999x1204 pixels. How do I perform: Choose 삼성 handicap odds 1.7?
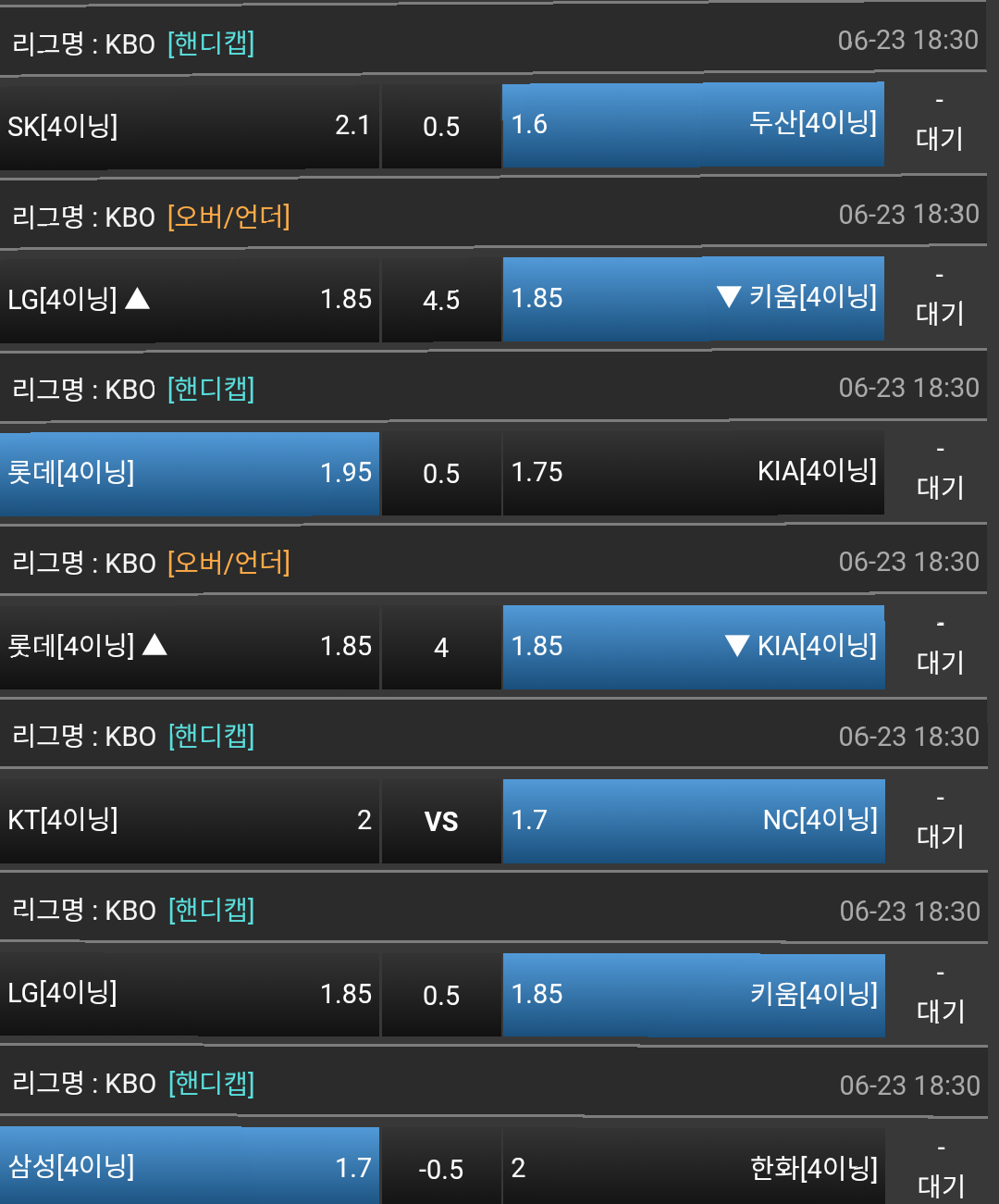189,1167
